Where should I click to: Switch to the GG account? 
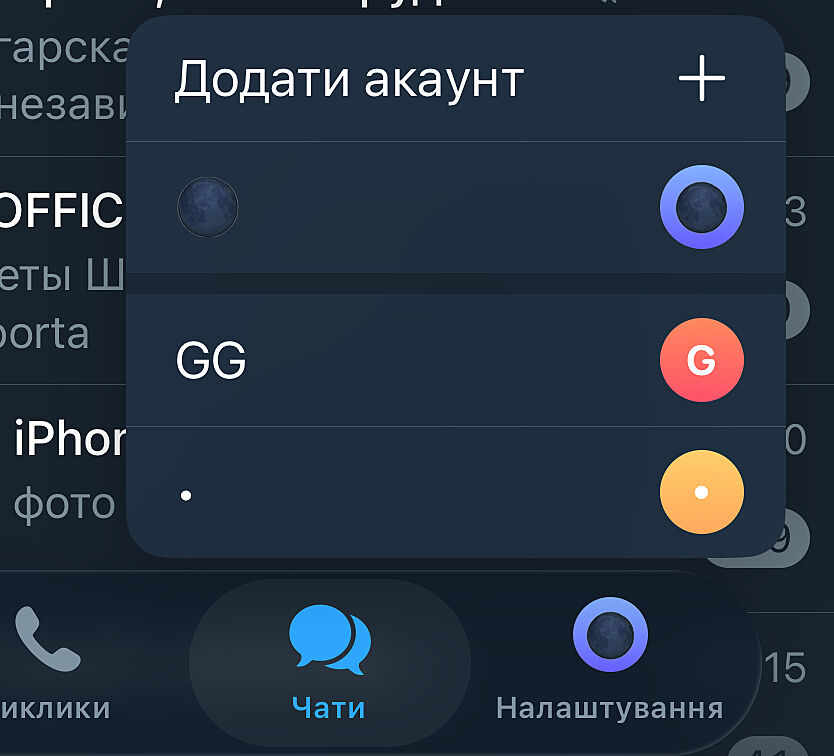[455, 360]
